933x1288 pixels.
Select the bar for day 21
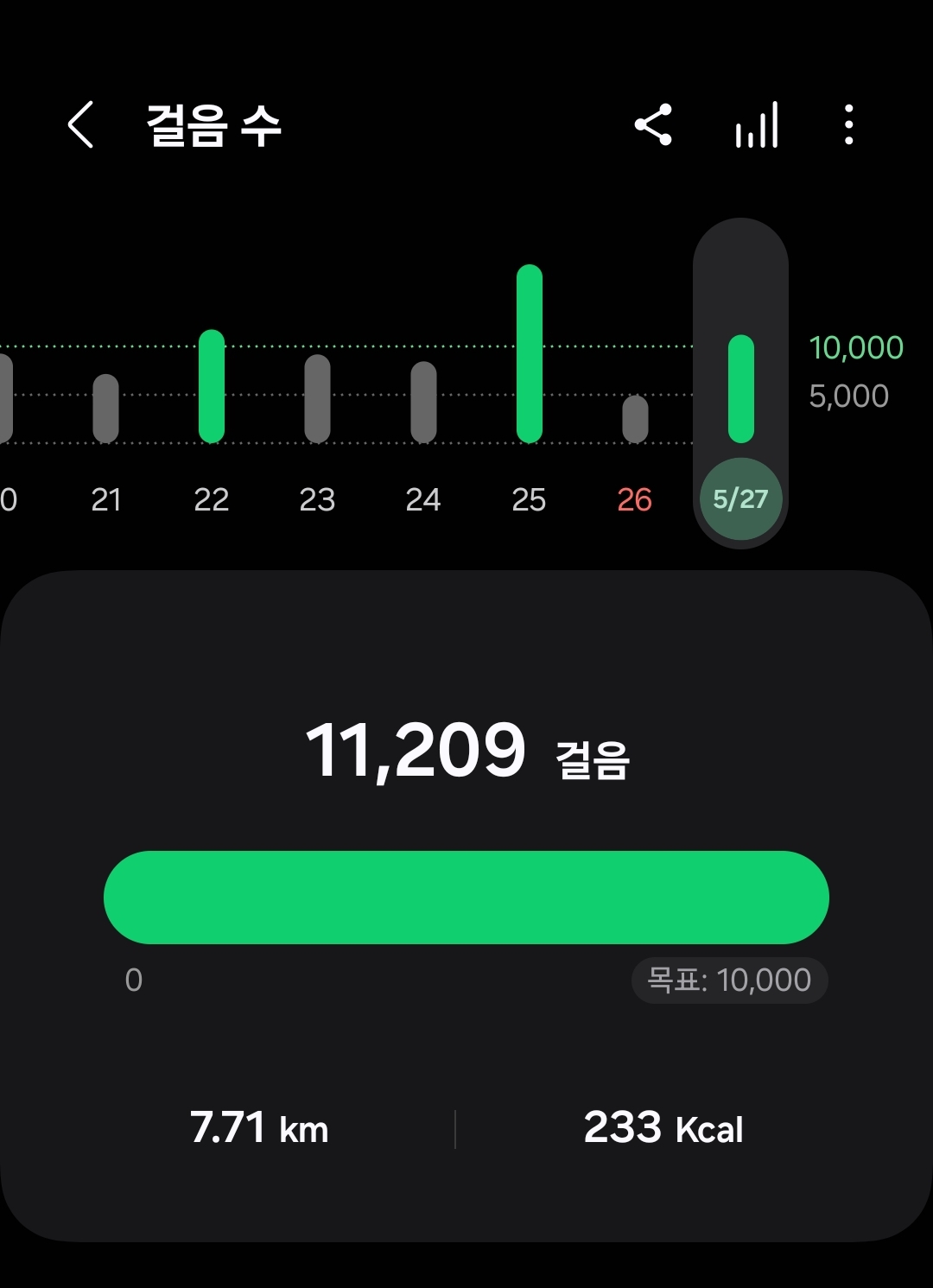pos(105,408)
